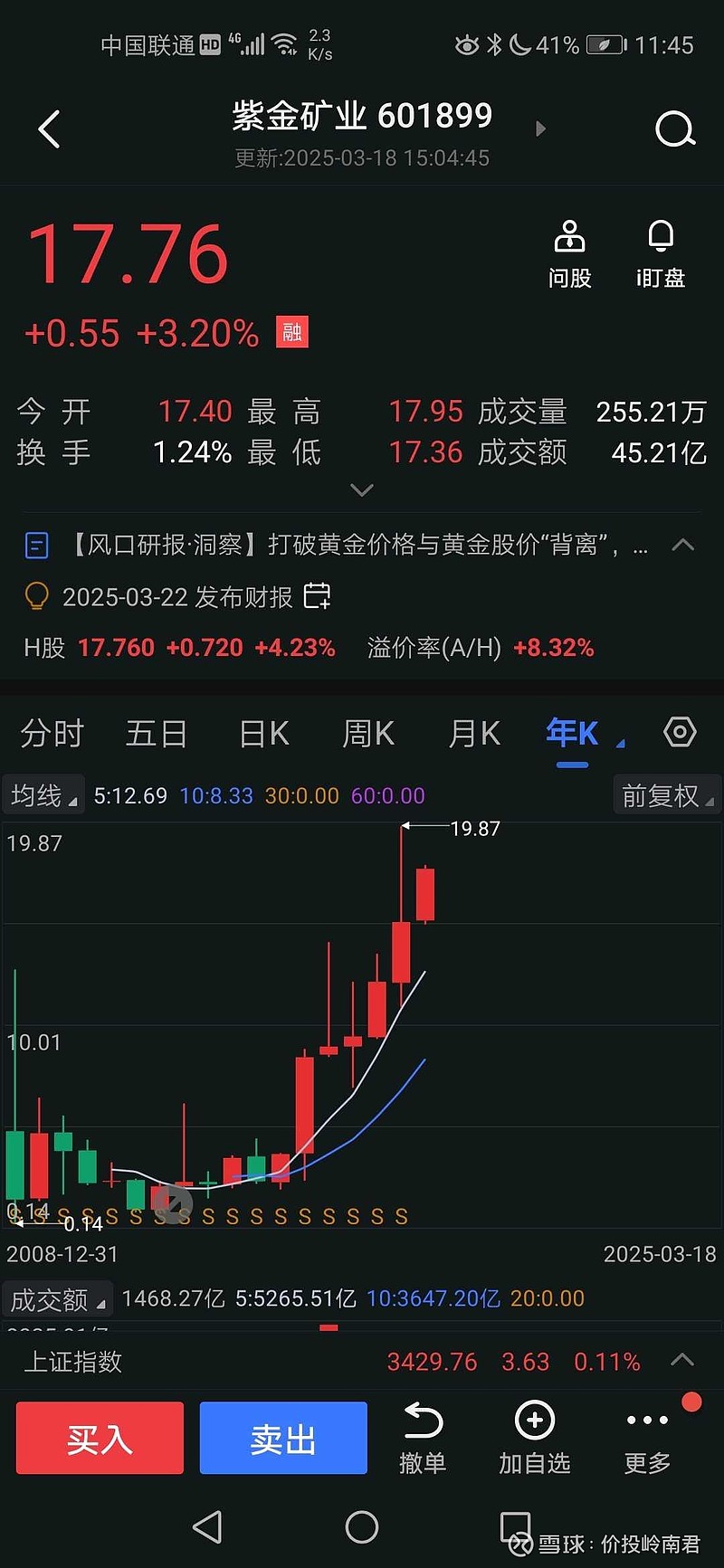Expand more quote details via down chevron
The image size is (724, 1568).
362,489
